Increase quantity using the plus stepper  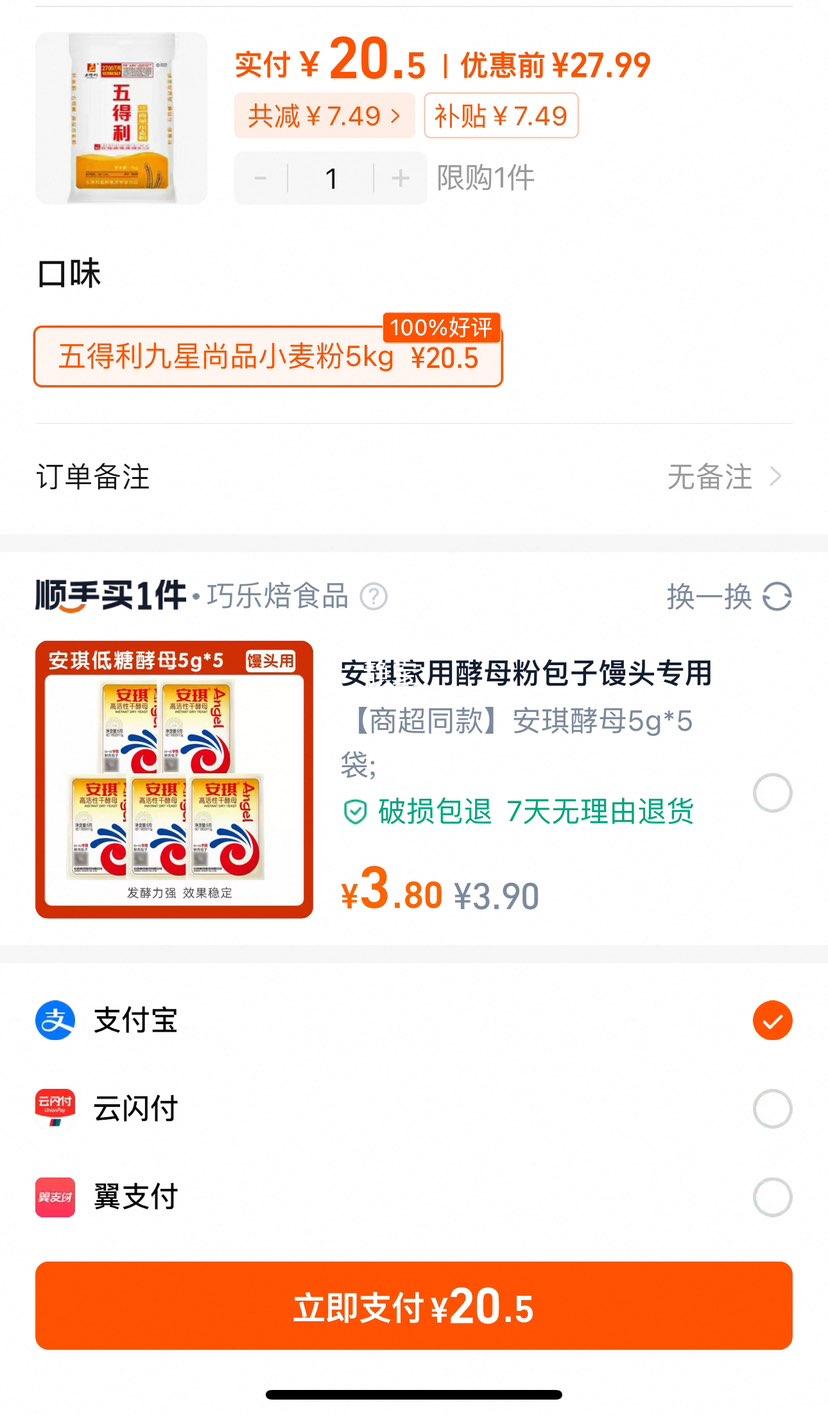[x=399, y=178]
